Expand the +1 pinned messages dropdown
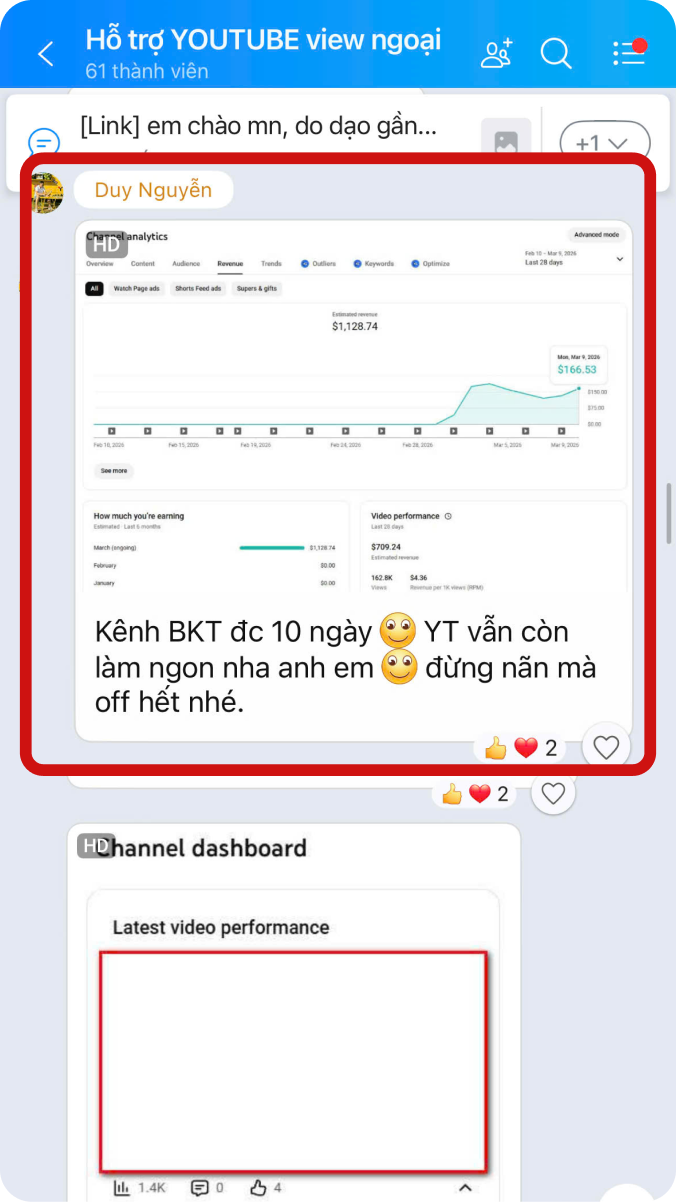676x1202 pixels. (604, 144)
